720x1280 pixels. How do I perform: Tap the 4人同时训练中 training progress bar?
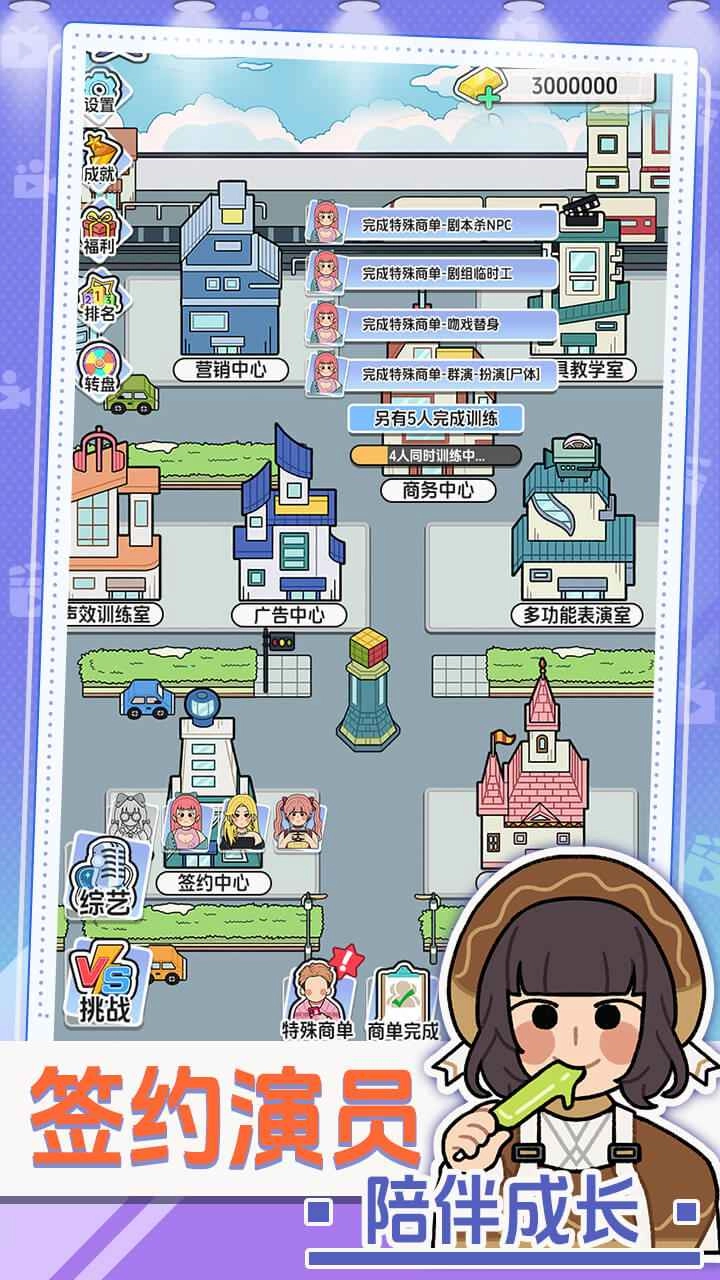coord(440,456)
